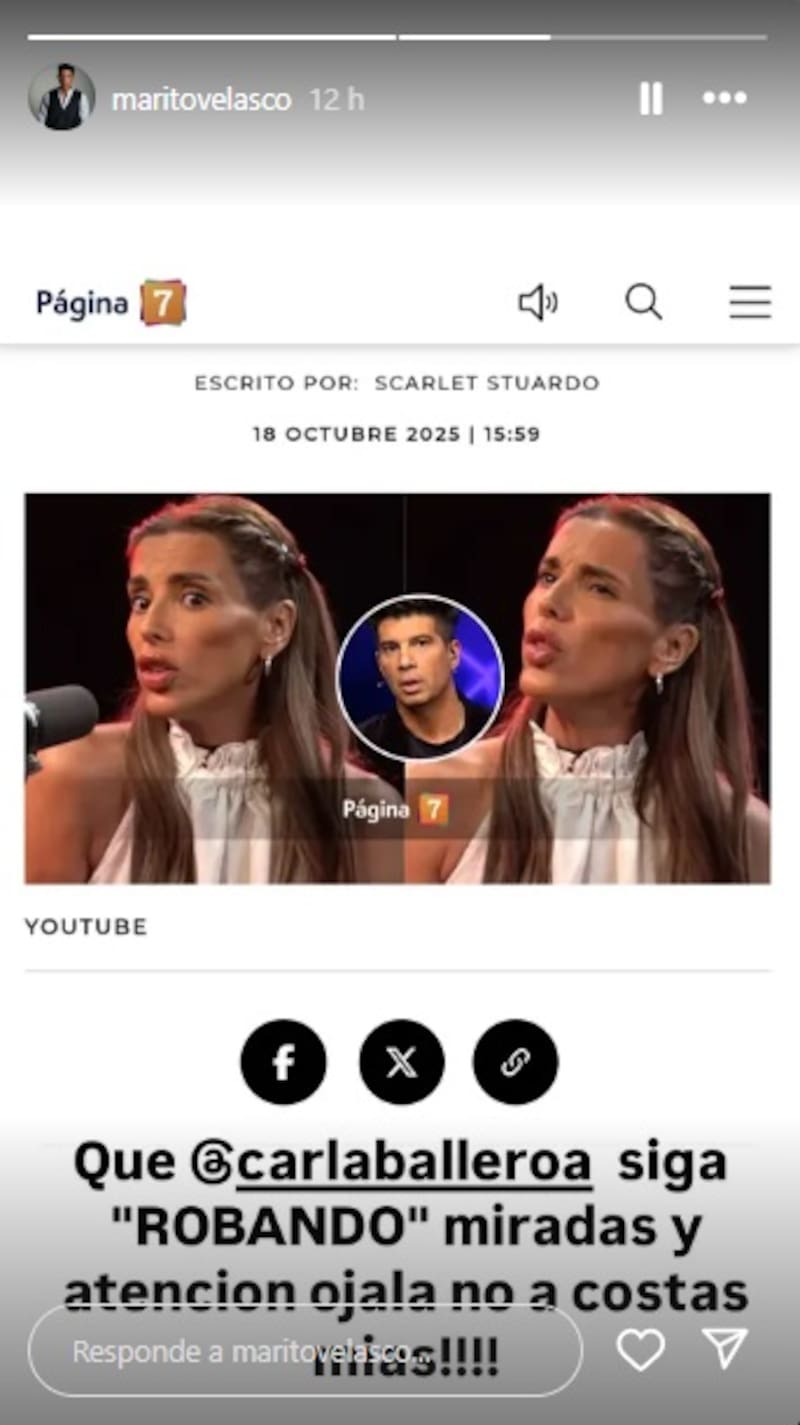
Task: Reply to maritovelasco's story
Action: pos(305,1352)
